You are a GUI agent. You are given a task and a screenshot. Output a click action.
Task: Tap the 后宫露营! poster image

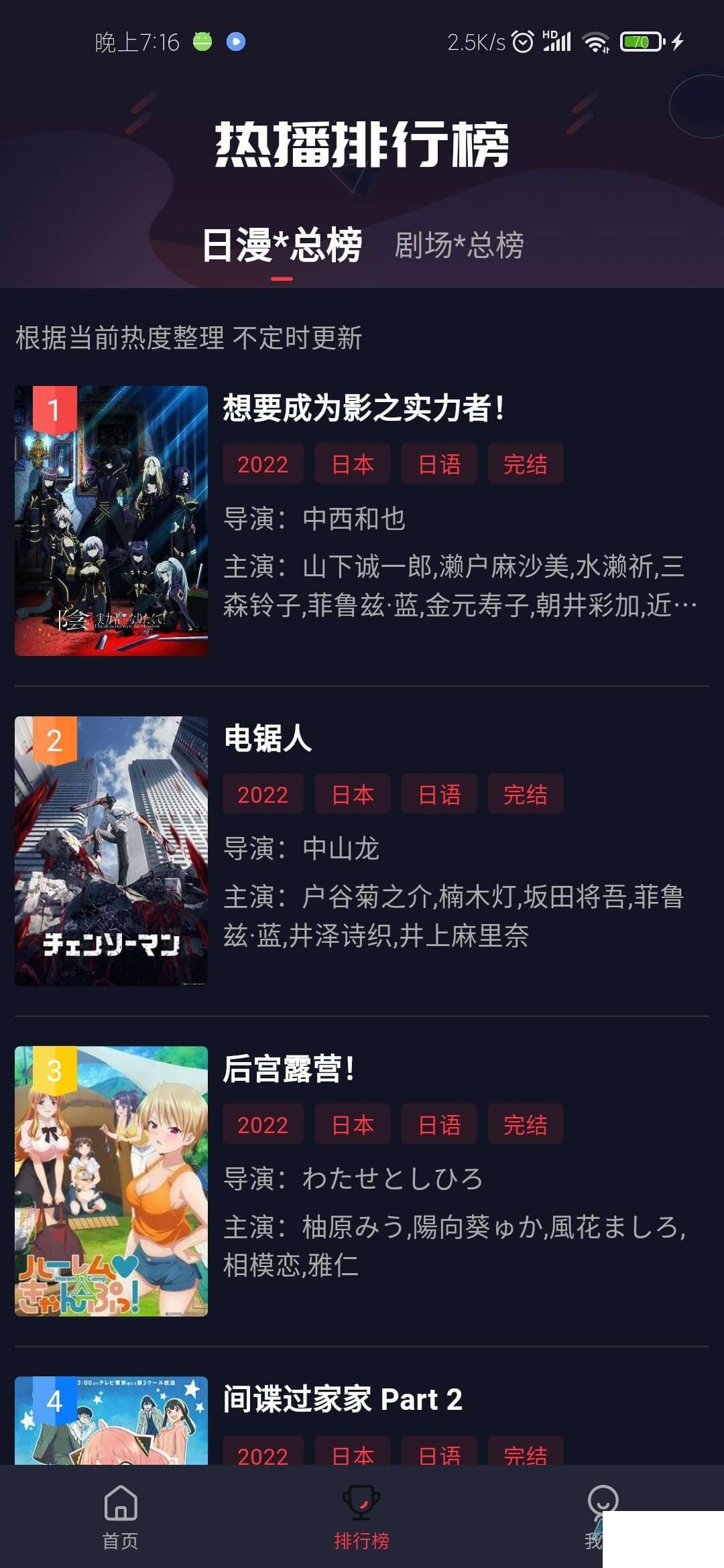point(111,1181)
